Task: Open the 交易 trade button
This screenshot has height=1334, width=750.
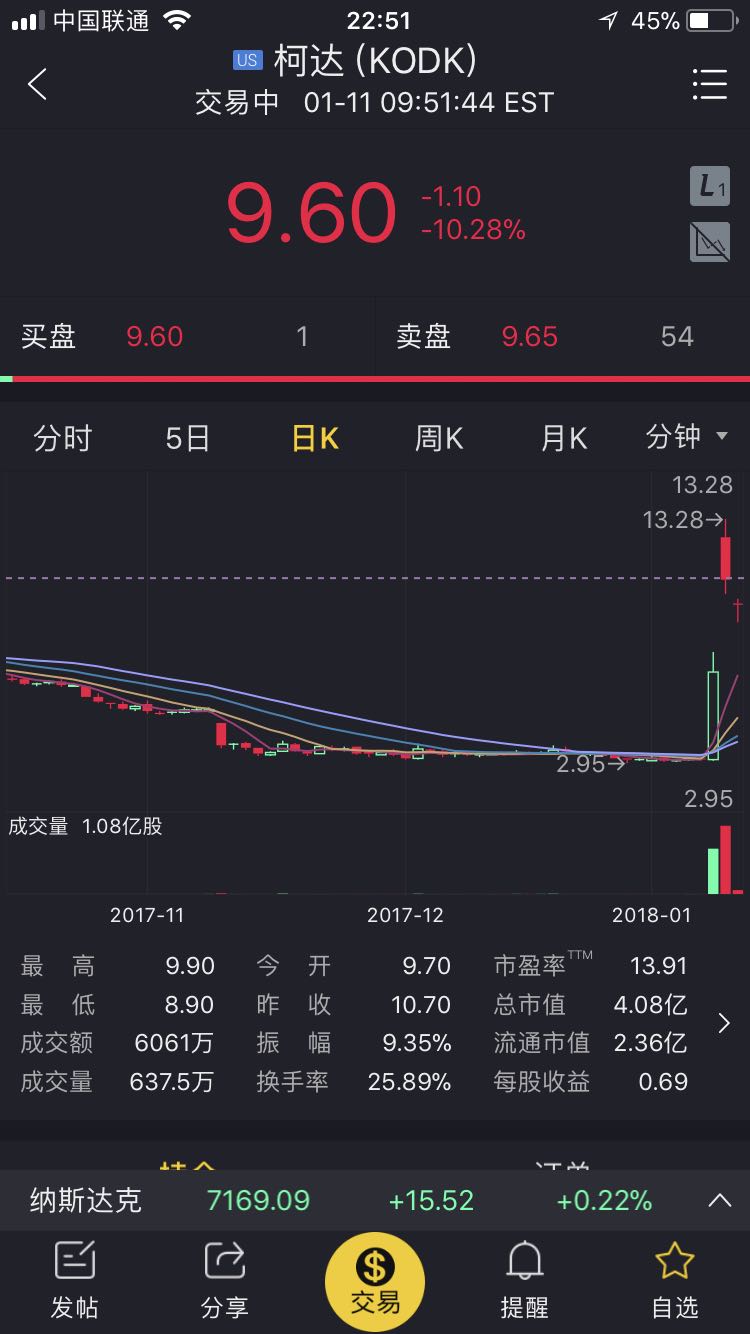Action: coord(375,1282)
